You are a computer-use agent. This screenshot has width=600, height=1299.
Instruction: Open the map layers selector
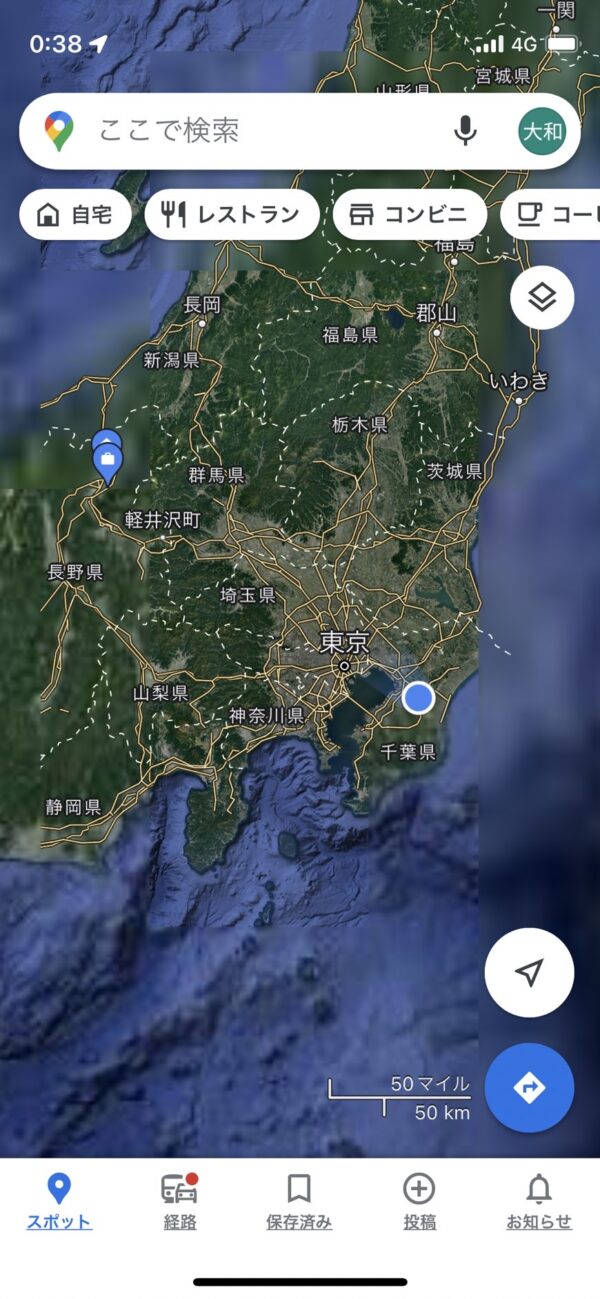pyautogui.click(x=542, y=297)
